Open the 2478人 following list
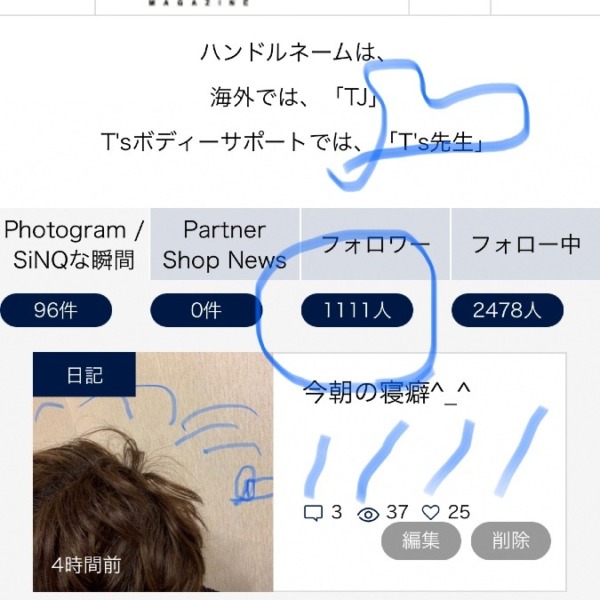Screen dimensions: 600x600 coord(507,311)
